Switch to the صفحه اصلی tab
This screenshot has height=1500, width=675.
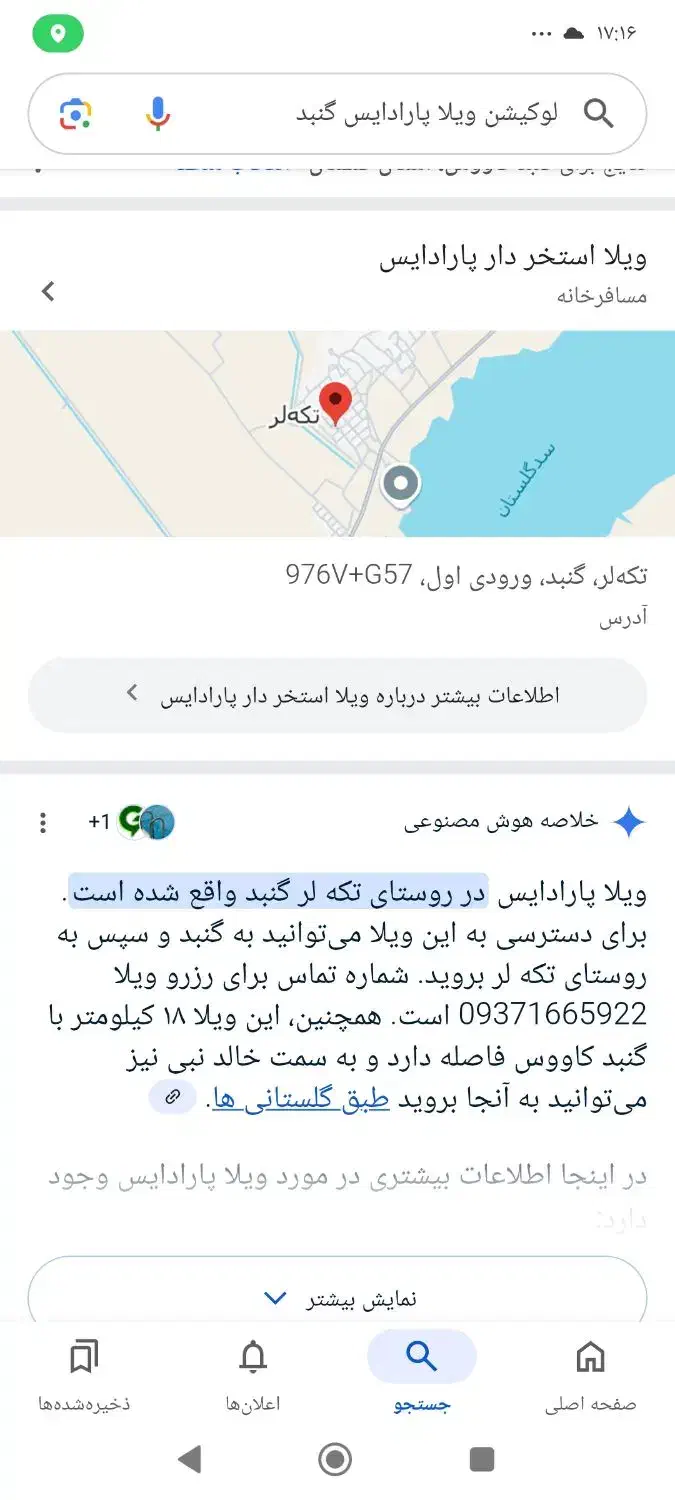pos(590,1377)
